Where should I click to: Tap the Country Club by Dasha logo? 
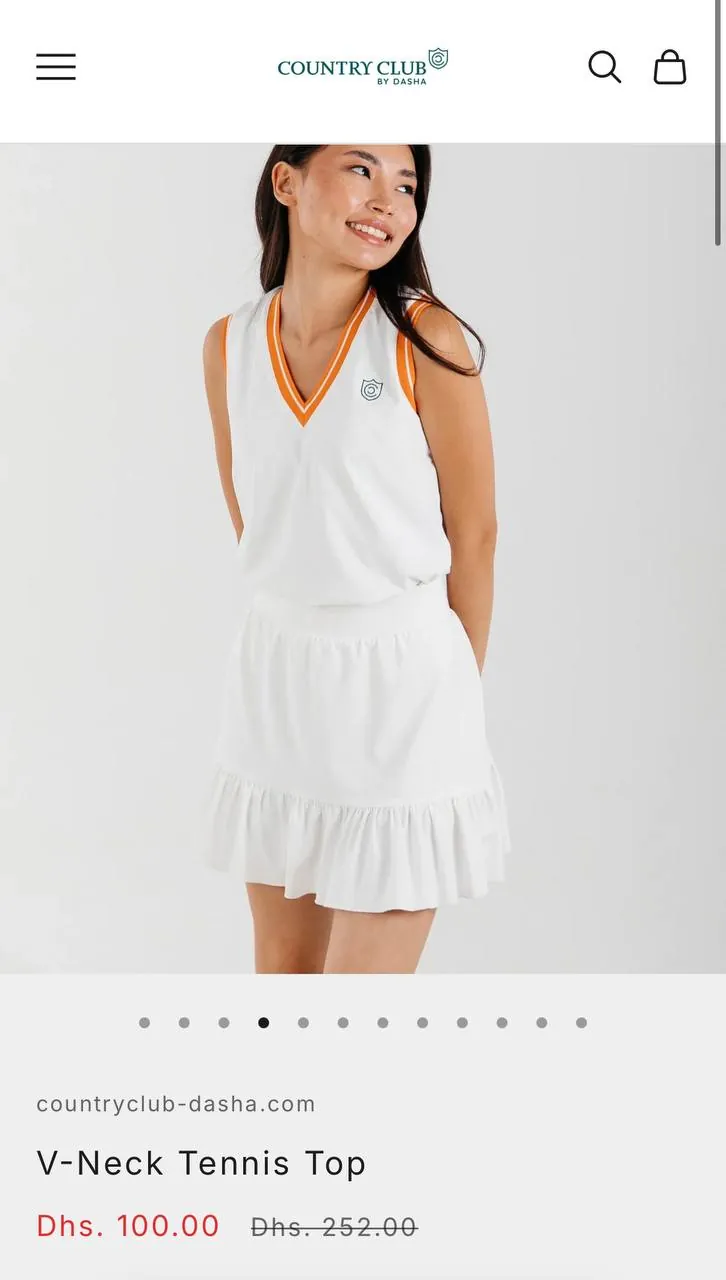(363, 66)
